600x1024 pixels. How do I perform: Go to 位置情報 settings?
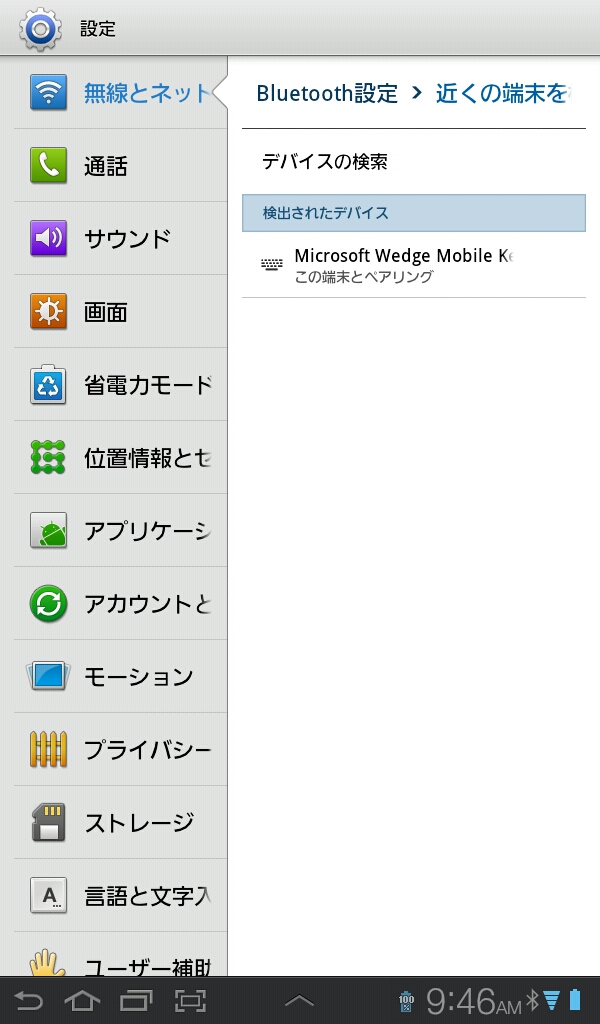[120, 458]
